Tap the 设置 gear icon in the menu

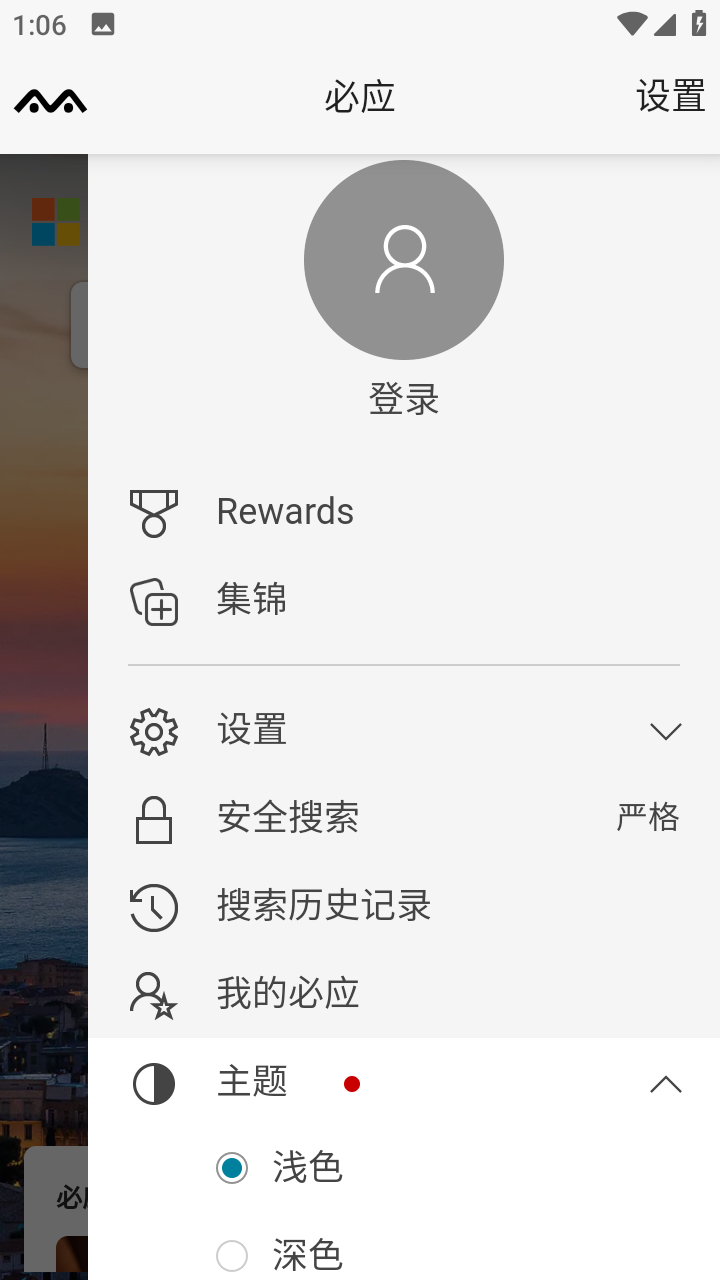tap(154, 731)
